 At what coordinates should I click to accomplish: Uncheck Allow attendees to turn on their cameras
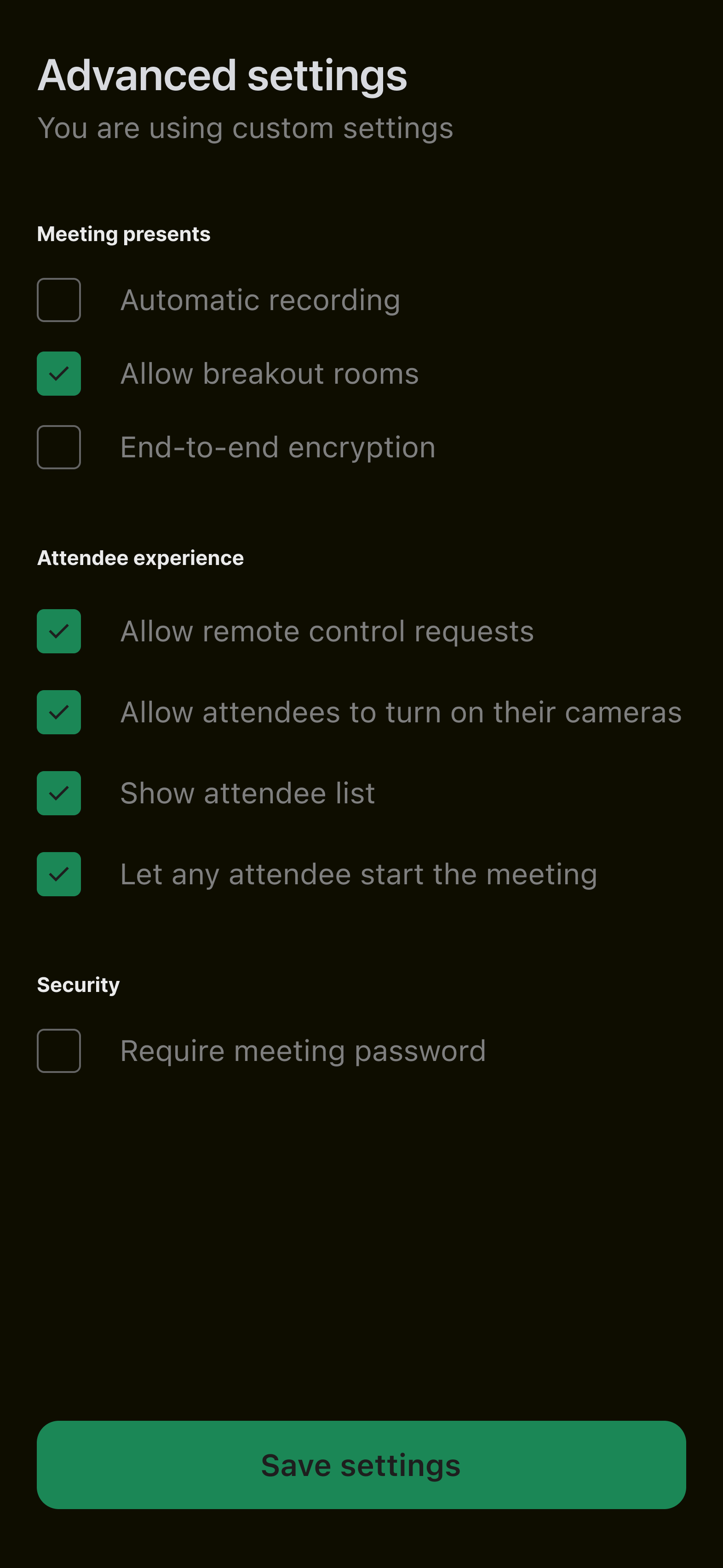pyautogui.click(x=58, y=712)
